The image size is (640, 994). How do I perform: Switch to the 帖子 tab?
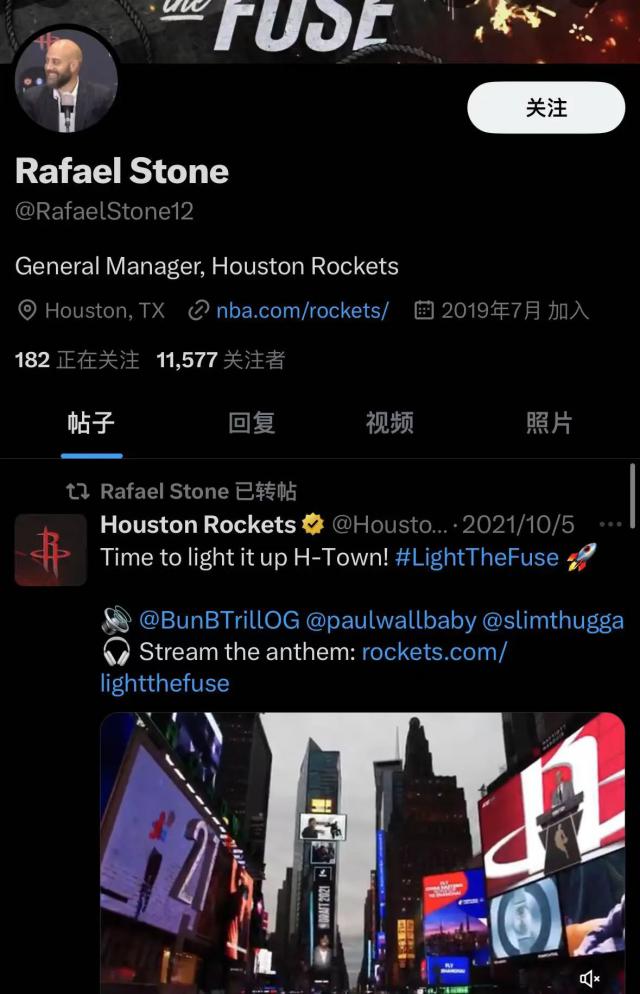point(91,423)
